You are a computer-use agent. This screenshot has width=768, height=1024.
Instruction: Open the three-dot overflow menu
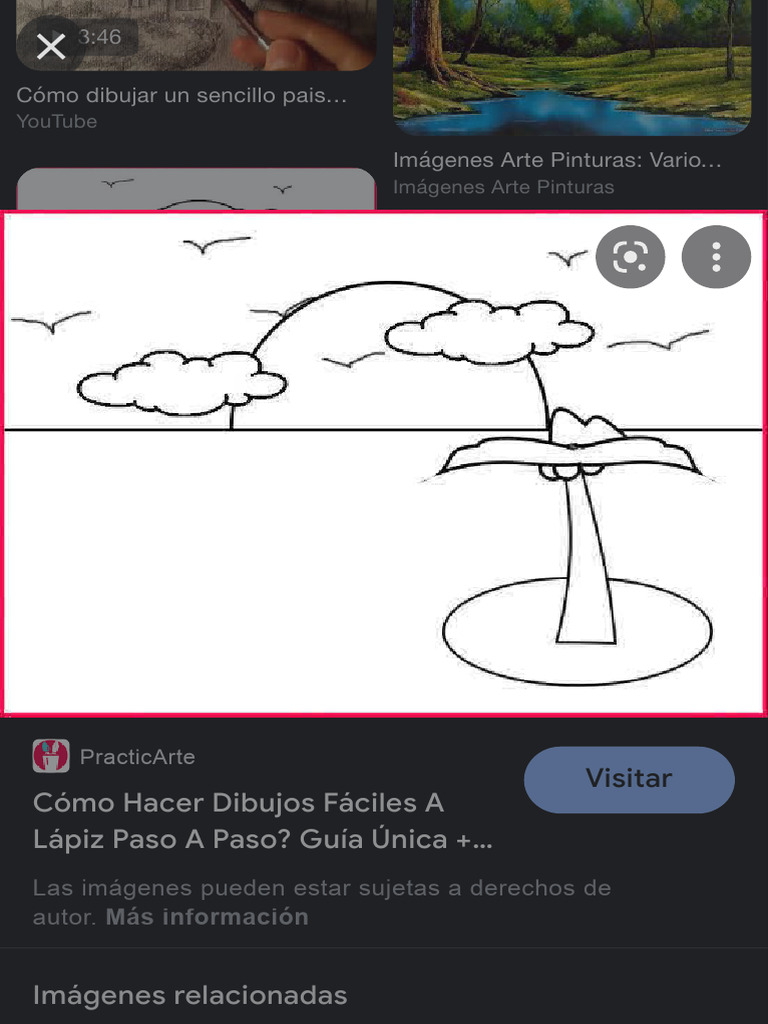tap(716, 257)
